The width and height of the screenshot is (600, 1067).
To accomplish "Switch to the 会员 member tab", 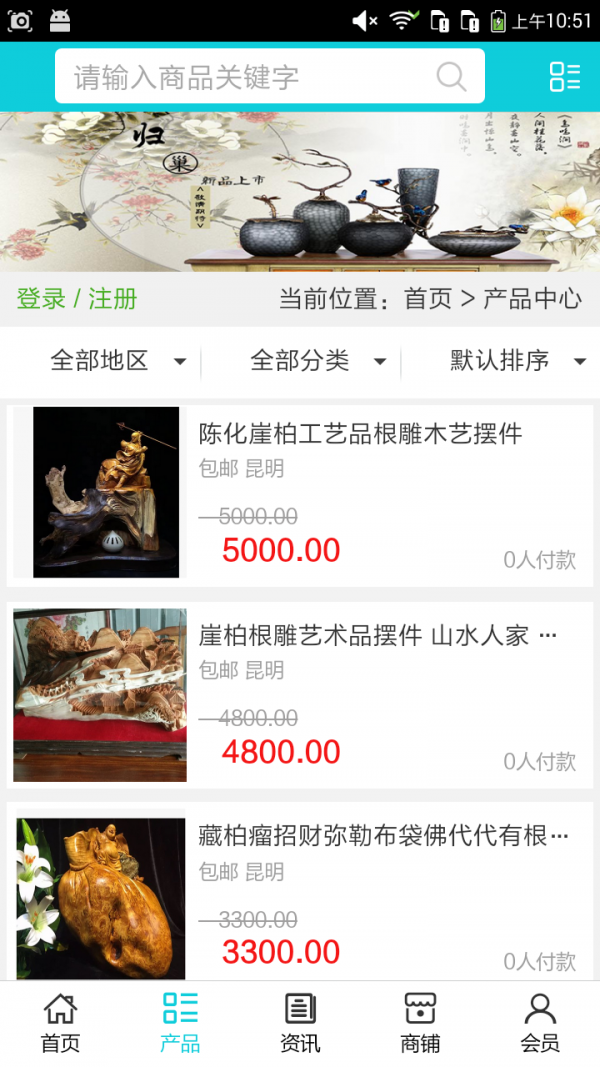I will (540, 1023).
